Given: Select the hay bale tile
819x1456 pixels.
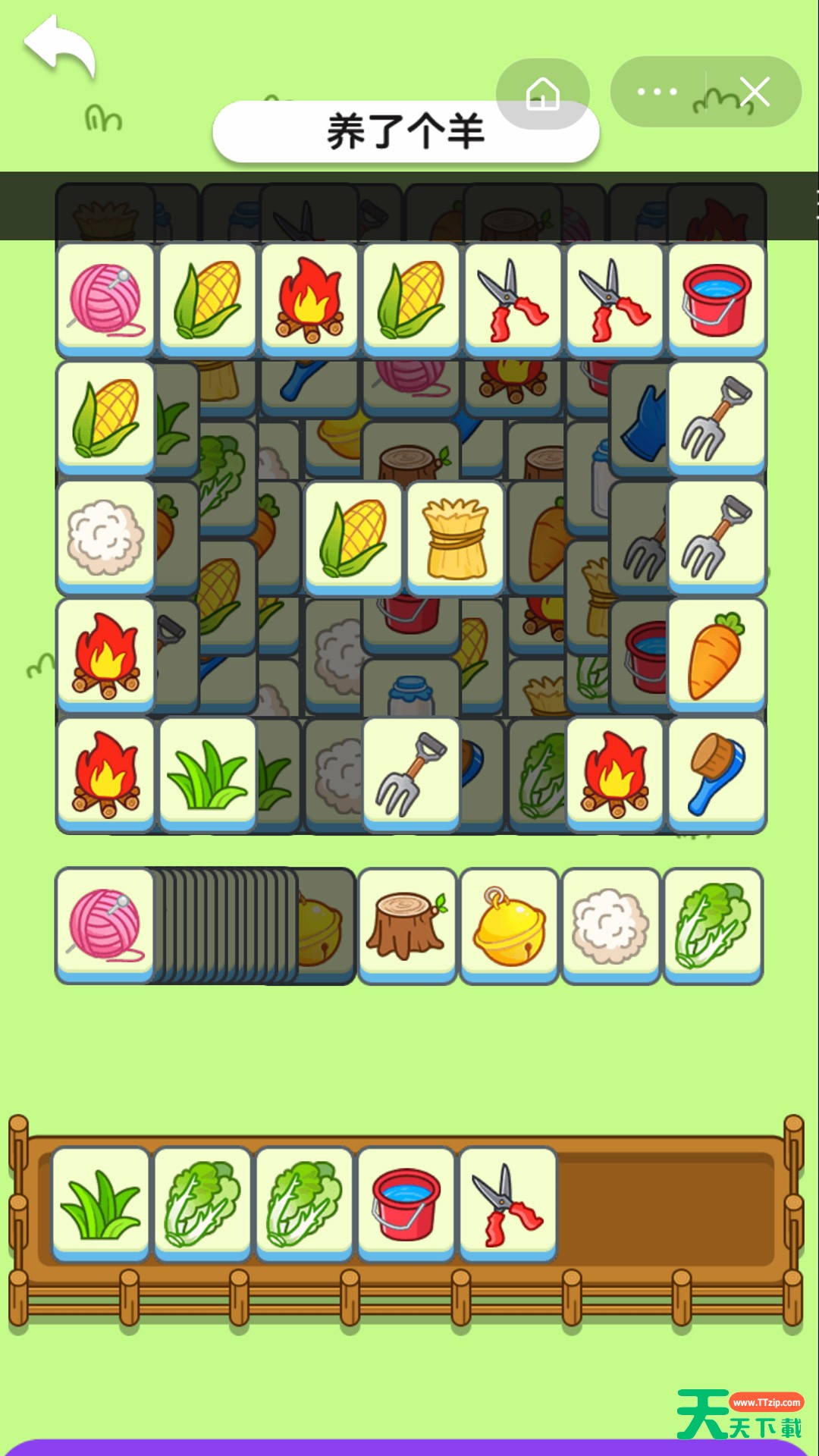Looking at the screenshot, I should tap(455, 537).
